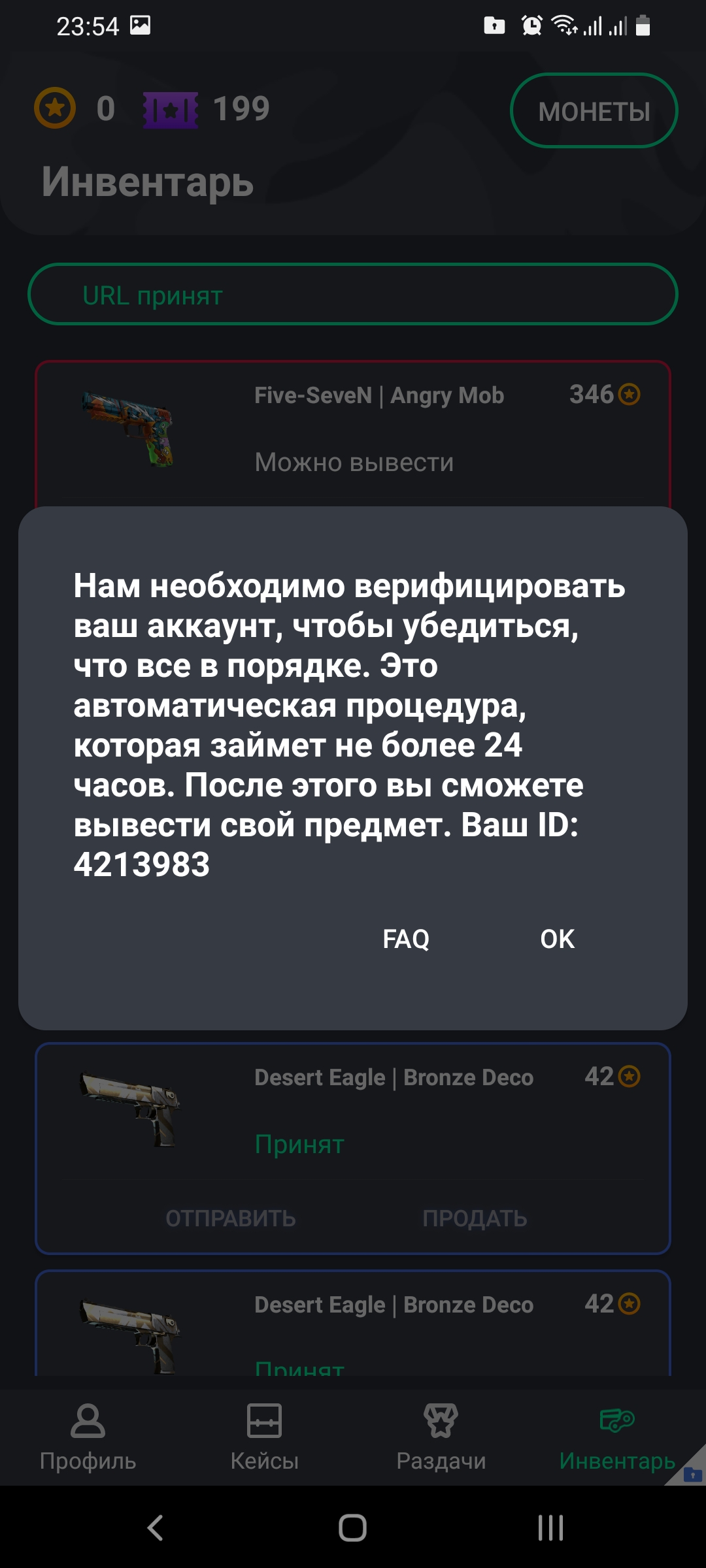Tap ПРОДАТЬ on the first Desert Eagle card

coord(475,1218)
